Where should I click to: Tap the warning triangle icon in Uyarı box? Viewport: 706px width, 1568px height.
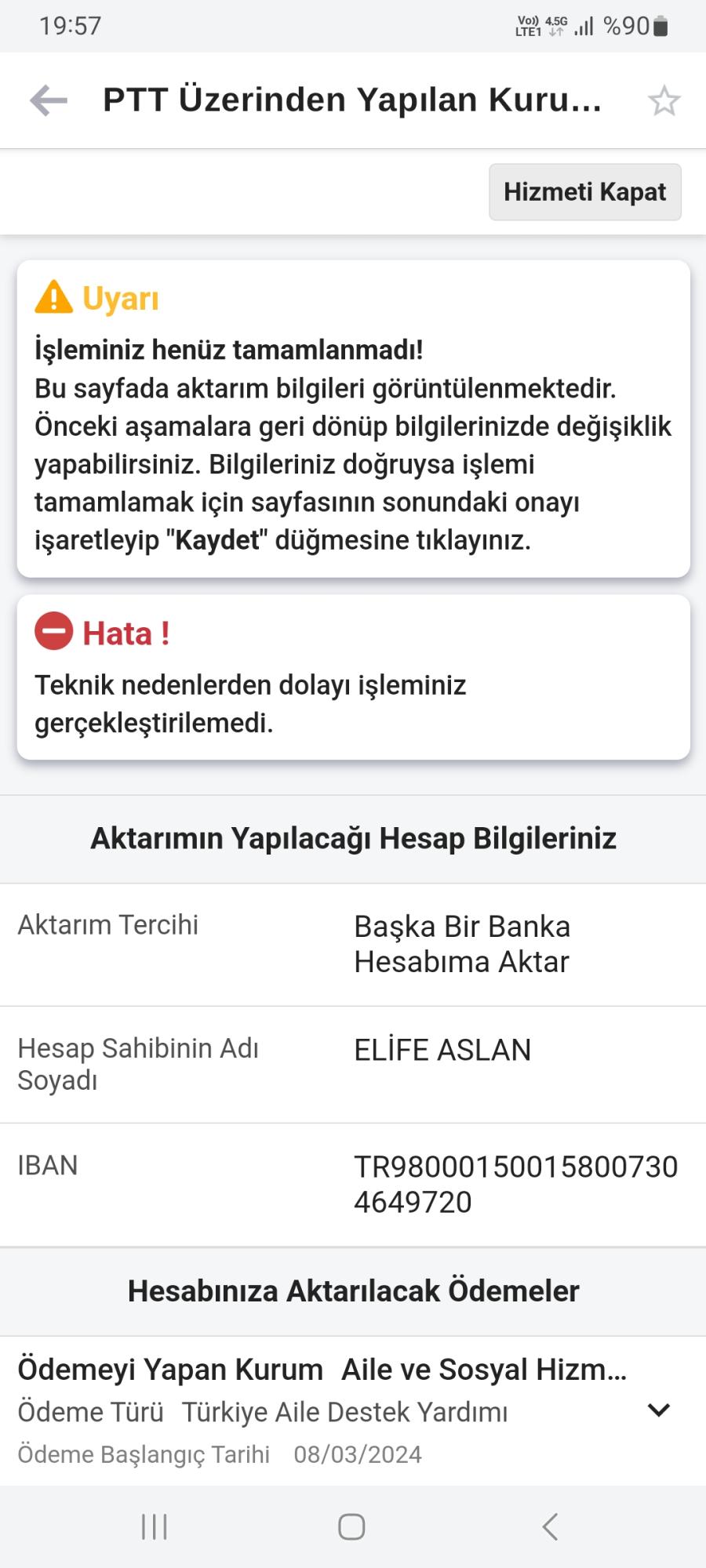(53, 298)
